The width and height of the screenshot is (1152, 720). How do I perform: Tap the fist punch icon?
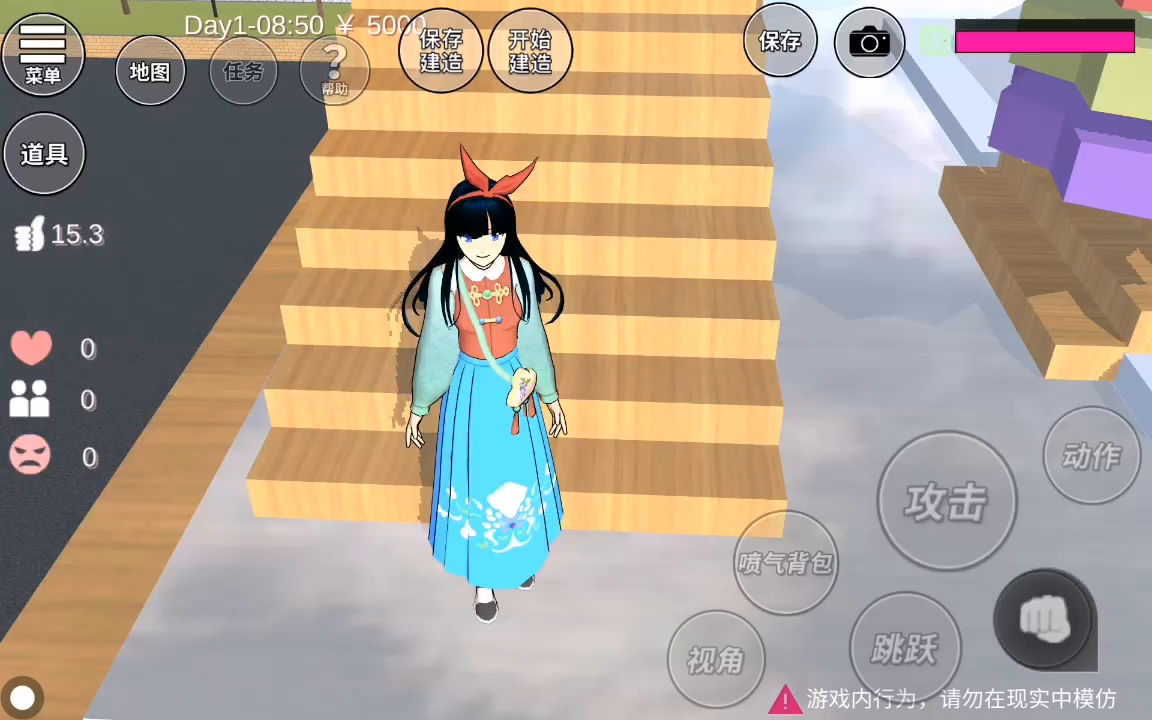click(x=1044, y=620)
